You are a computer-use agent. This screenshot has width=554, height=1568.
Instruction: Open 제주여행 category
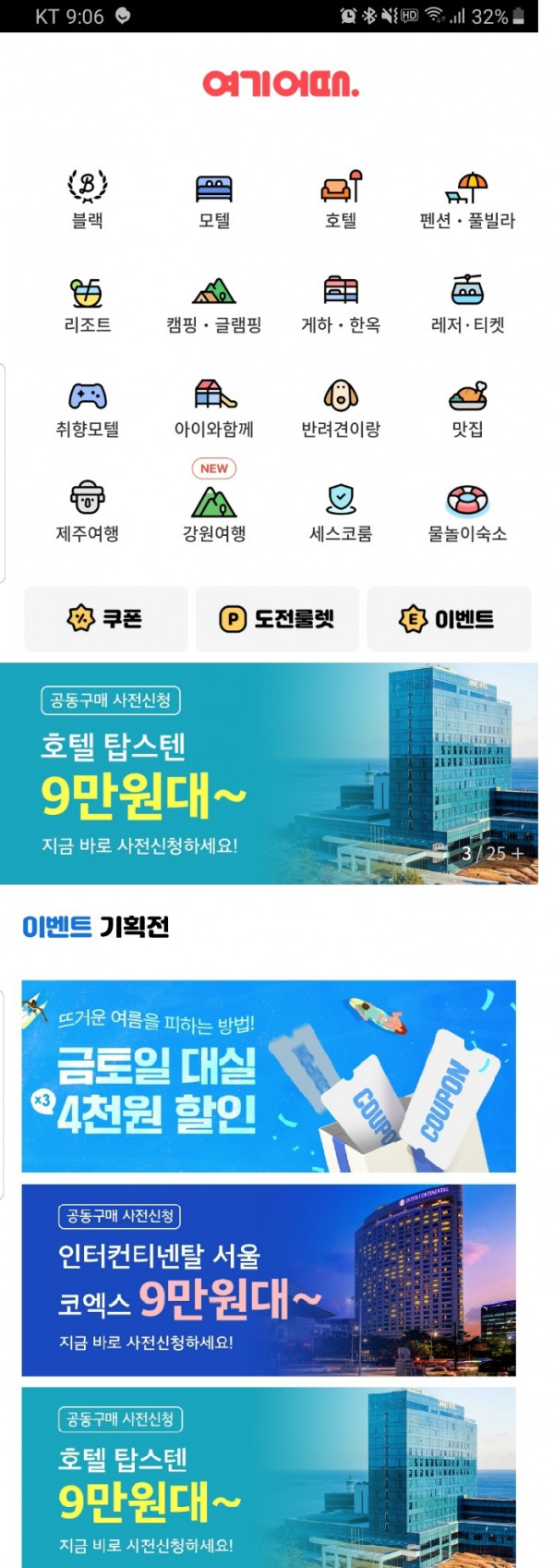[x=88, y=511]
